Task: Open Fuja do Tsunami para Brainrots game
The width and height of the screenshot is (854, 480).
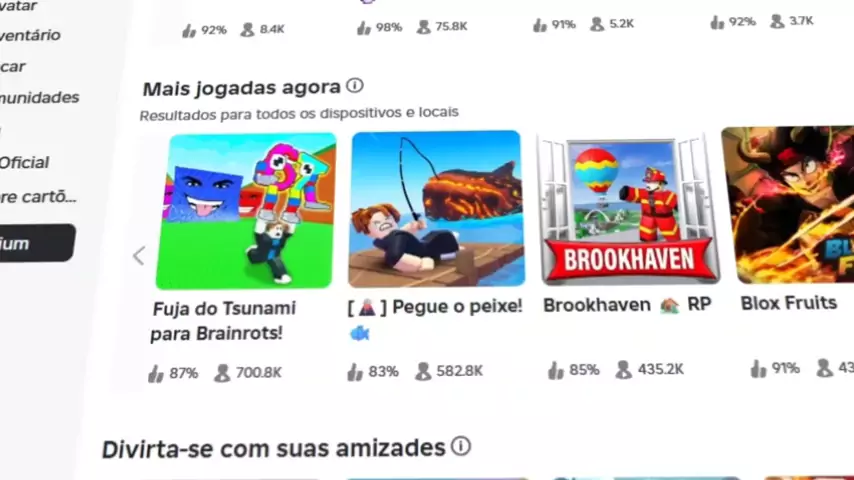Action: click(245, 212)
